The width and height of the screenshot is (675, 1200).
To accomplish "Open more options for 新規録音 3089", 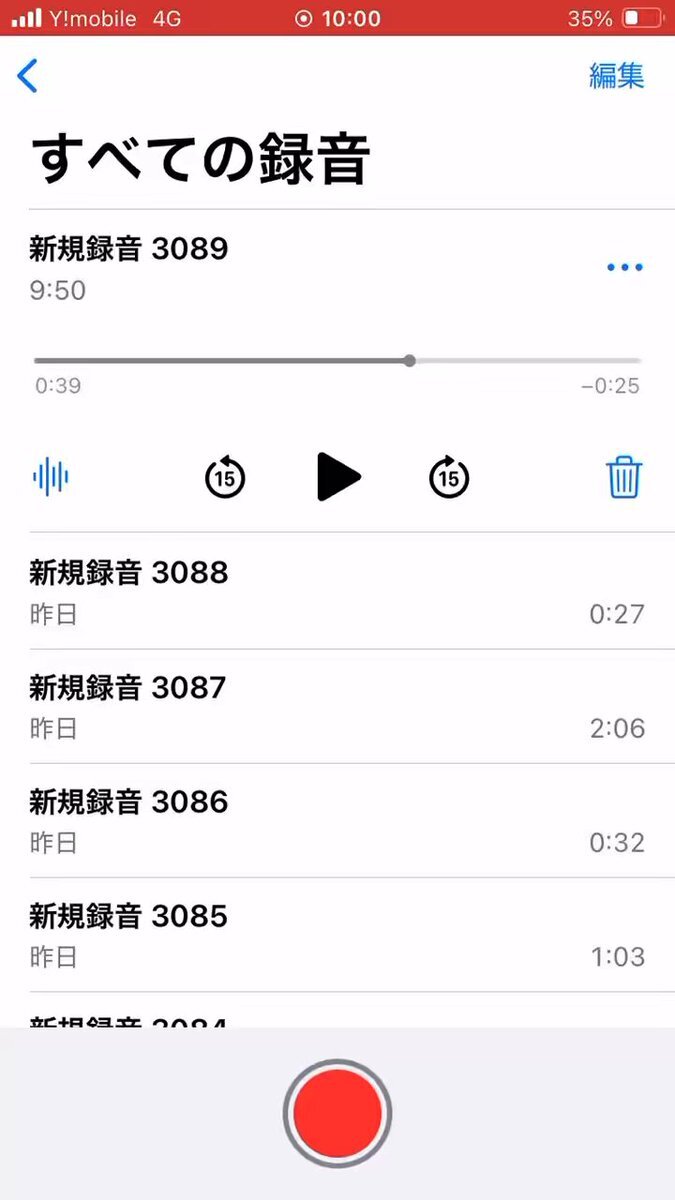I will point(624,267).
